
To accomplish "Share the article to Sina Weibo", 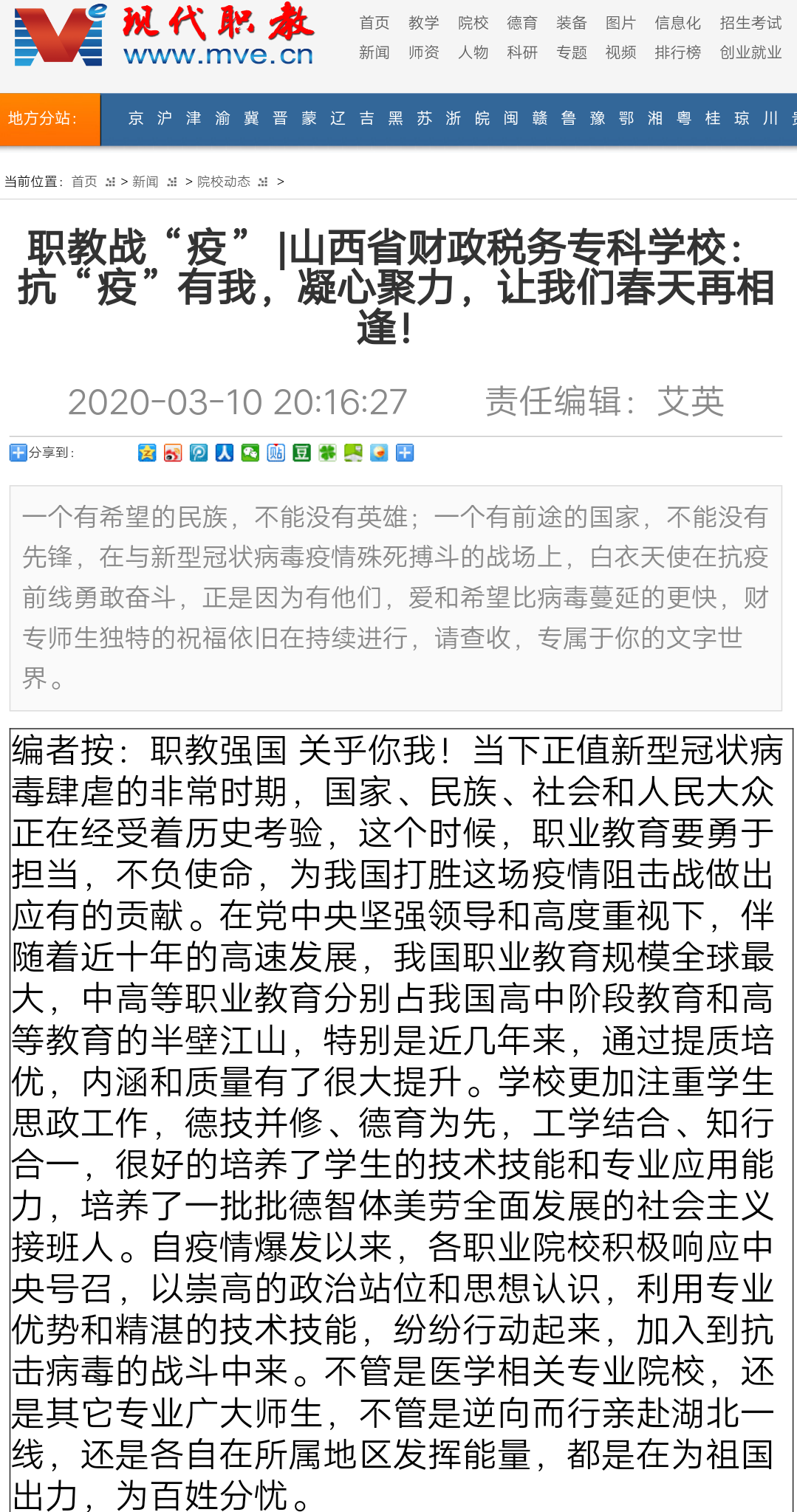I will click(x=173, y=453).
